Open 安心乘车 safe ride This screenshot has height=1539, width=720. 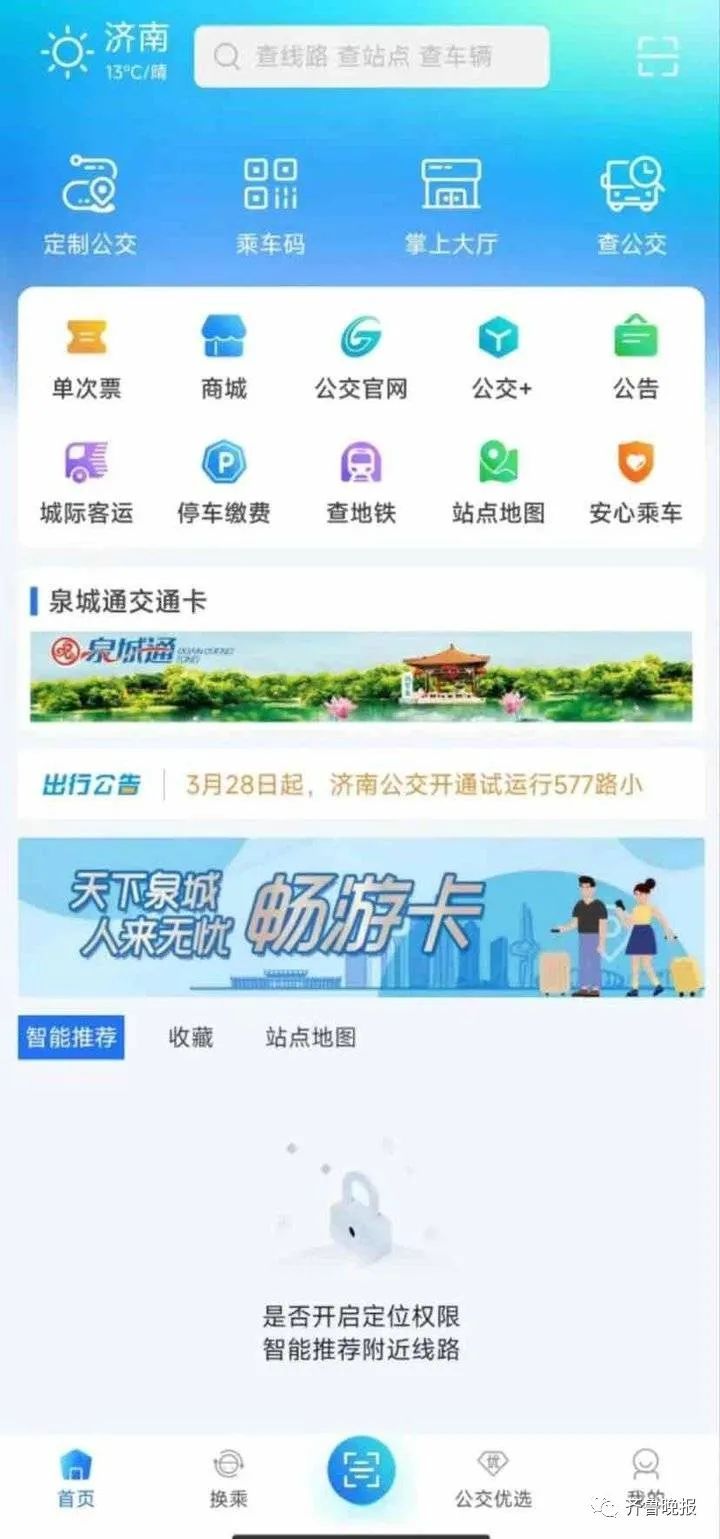[x=635, y=483]
